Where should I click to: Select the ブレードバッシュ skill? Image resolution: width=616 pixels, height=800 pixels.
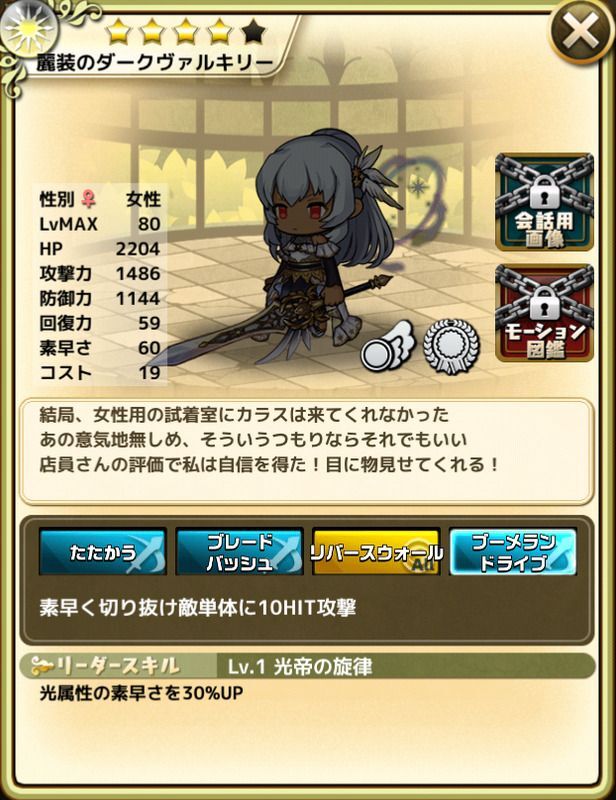[x=240, y=553]
